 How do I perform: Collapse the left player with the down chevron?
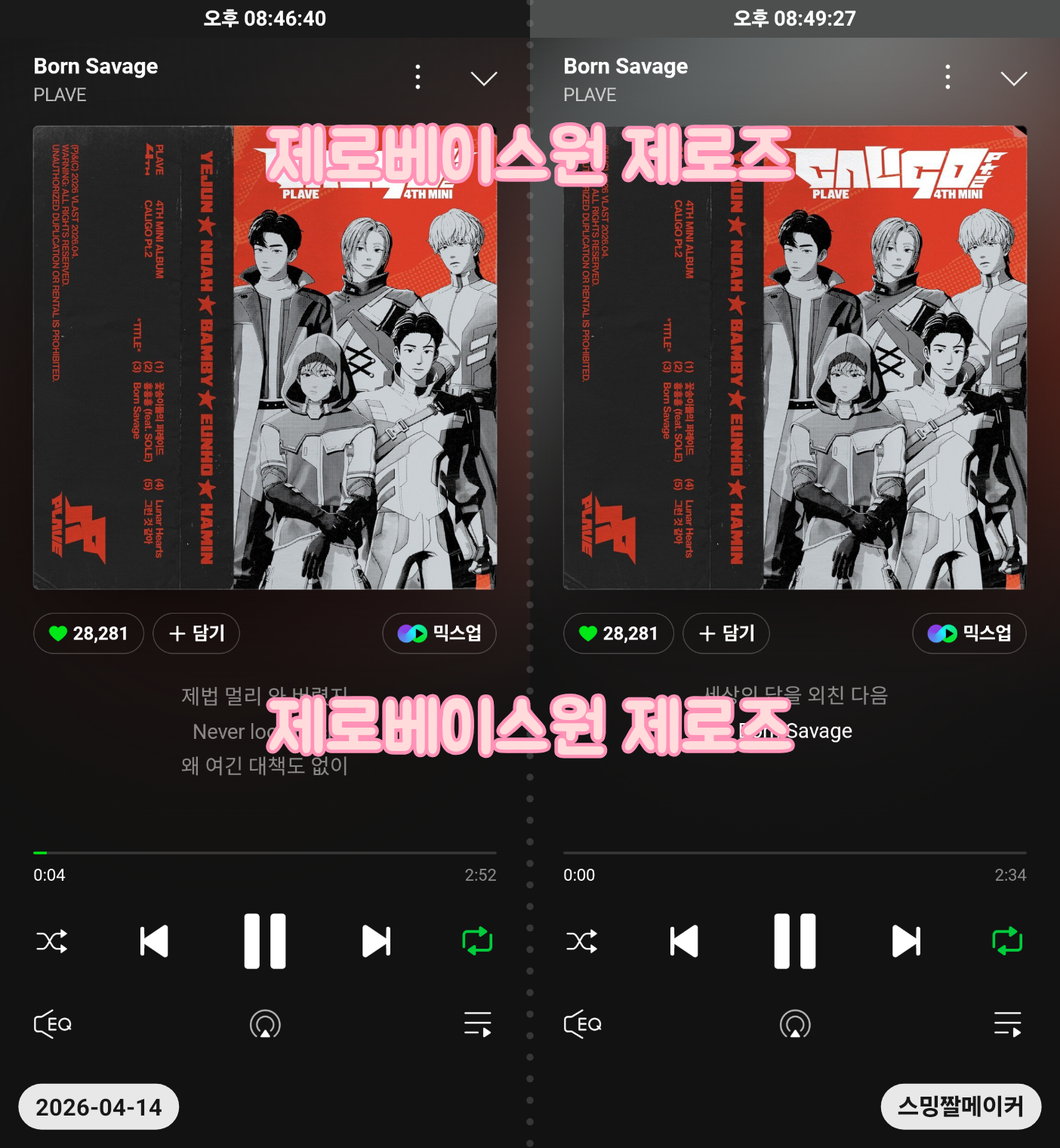pos(482,78)
